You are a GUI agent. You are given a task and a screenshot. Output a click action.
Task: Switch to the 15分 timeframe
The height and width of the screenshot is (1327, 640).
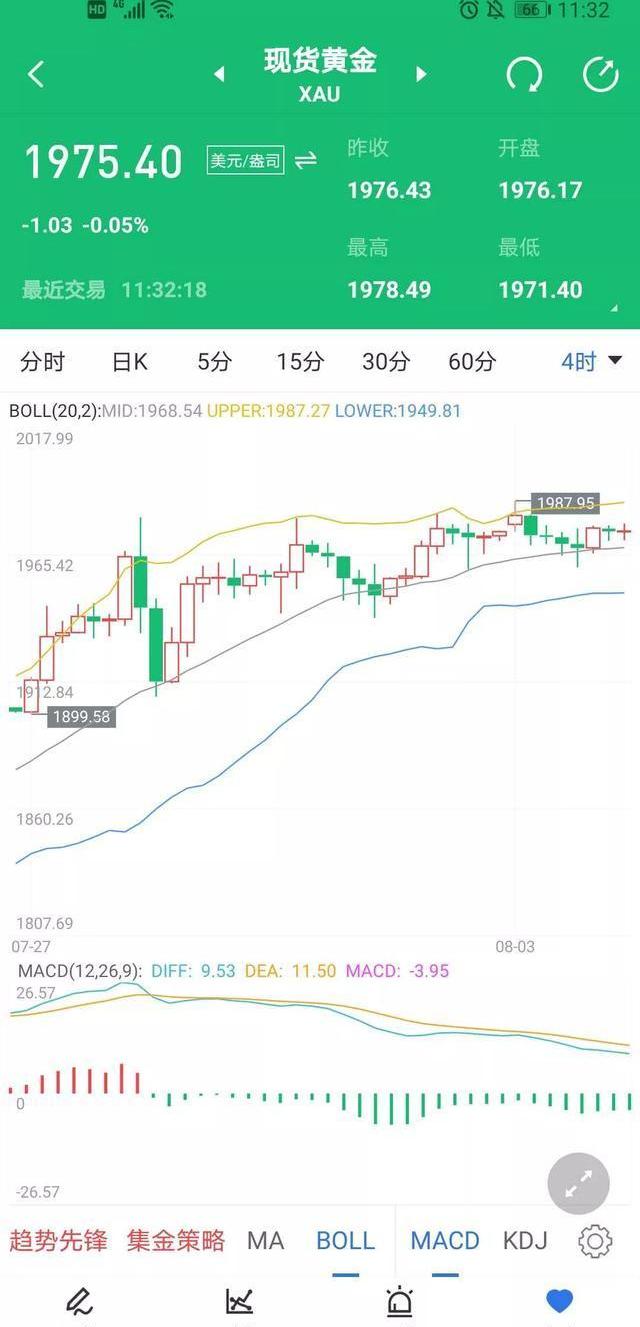[x=300, y=362]
